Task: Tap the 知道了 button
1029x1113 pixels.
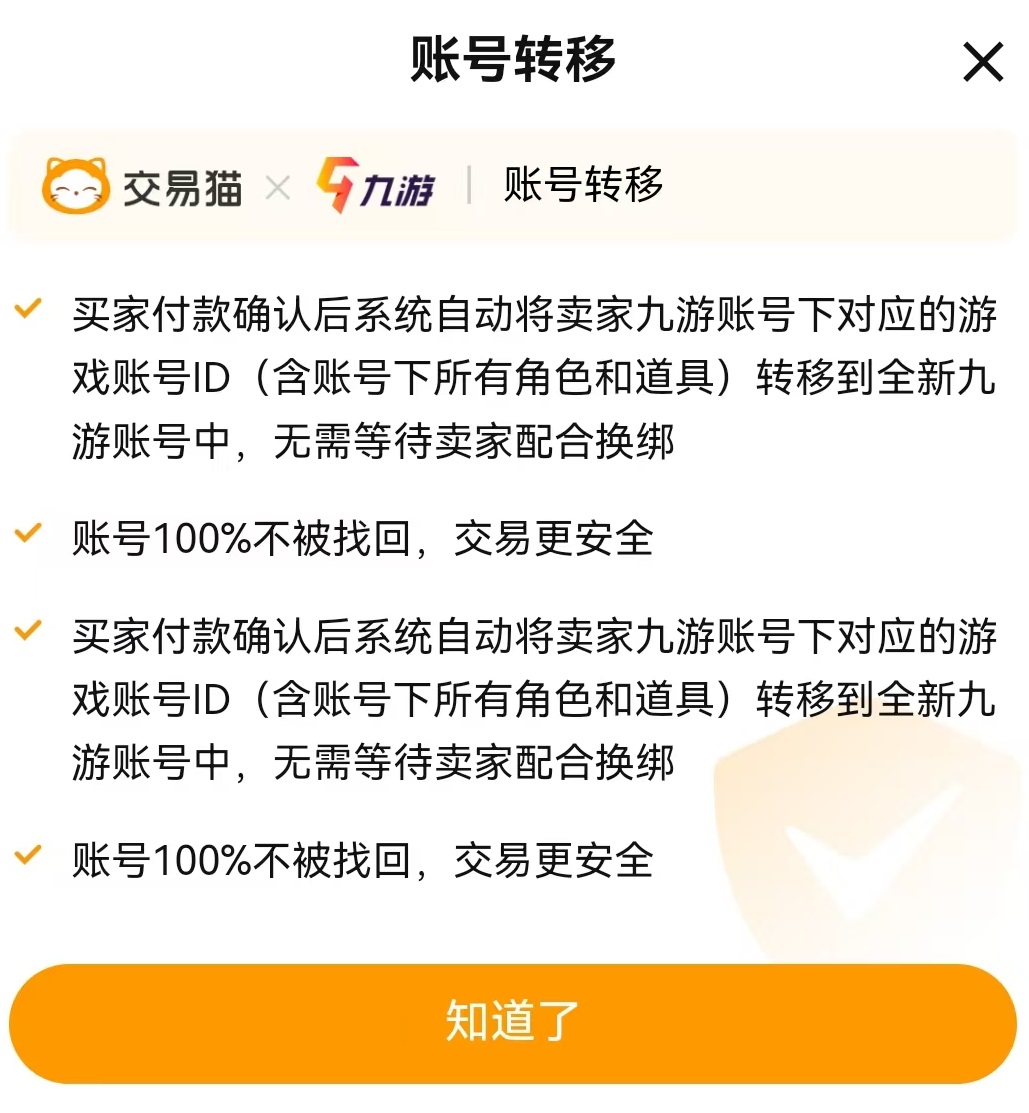Action: click(x=513, y=1022)
